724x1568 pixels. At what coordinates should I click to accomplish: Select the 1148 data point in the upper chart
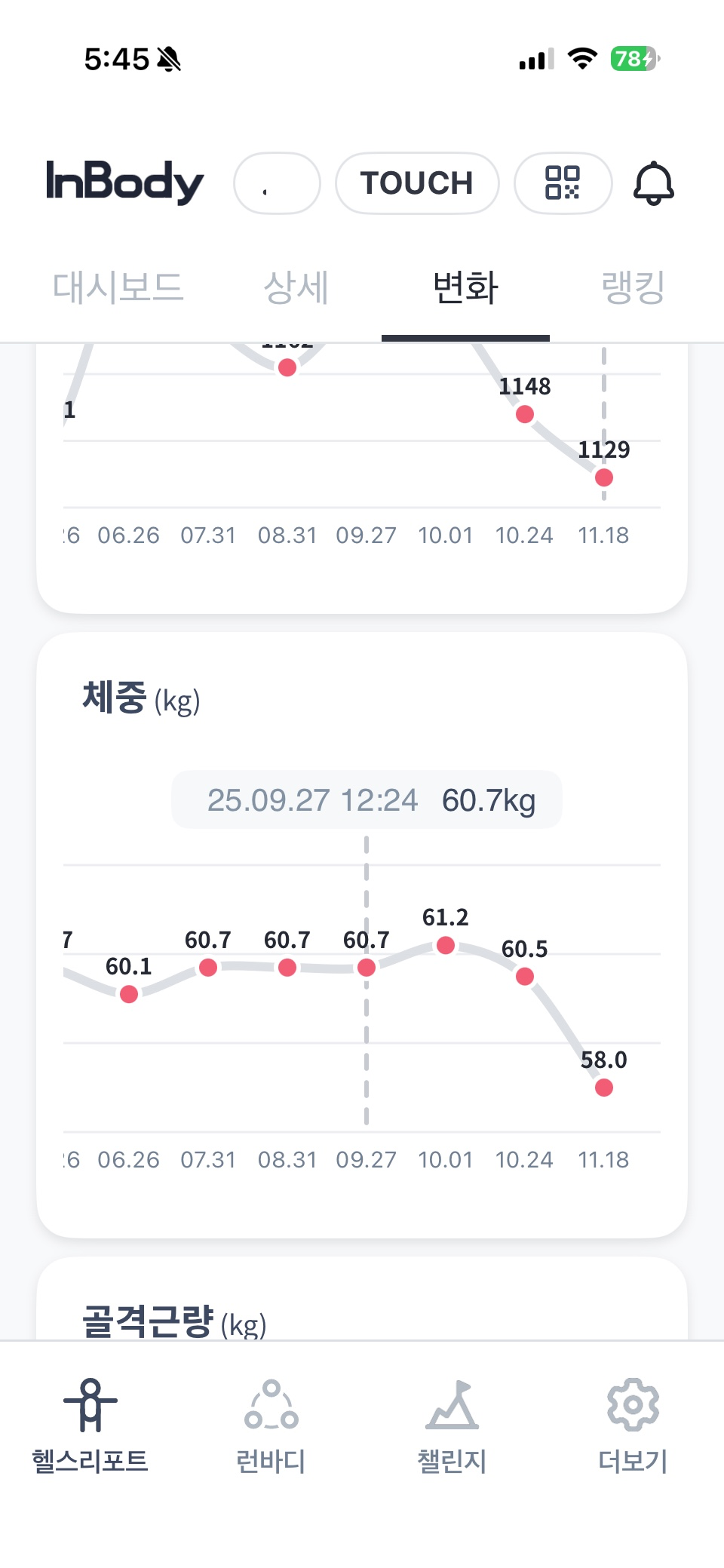[x=525, y=414]
